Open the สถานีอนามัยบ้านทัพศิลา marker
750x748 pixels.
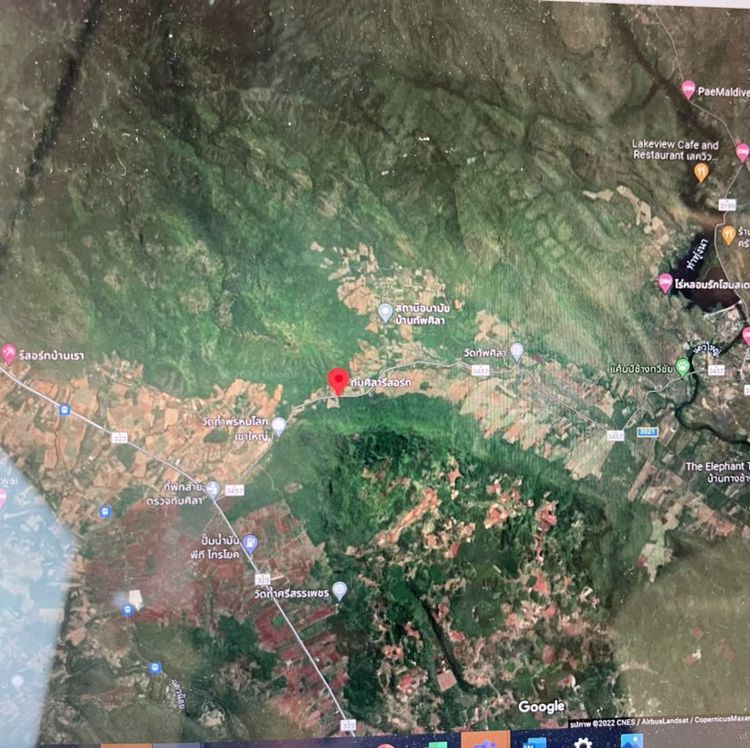[x=385, y=312]
